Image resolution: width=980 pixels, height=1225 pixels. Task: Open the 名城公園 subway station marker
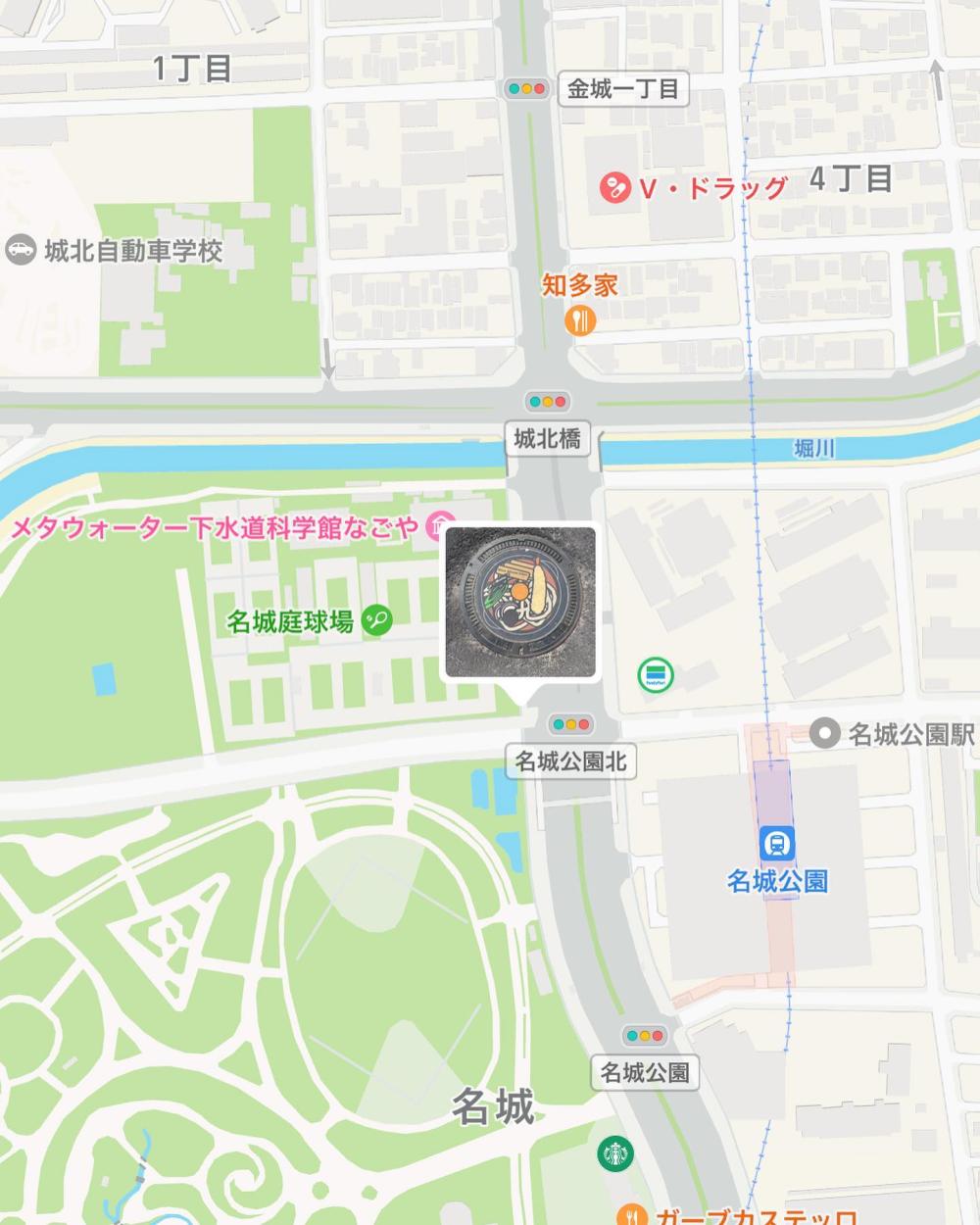[x=777, y=844]
